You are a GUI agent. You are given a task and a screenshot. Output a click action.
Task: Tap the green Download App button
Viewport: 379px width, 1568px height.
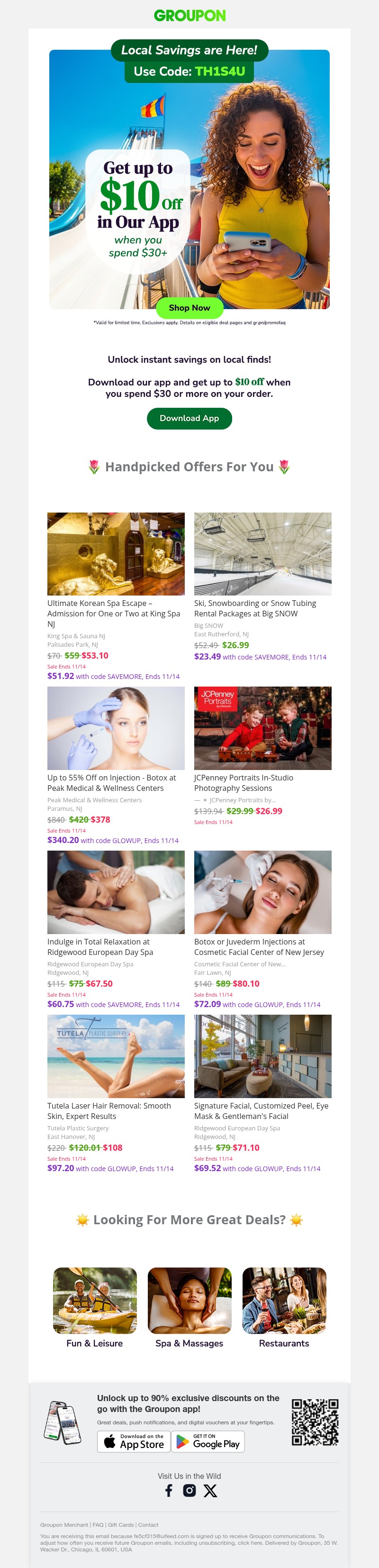click(x=189, y=418)
